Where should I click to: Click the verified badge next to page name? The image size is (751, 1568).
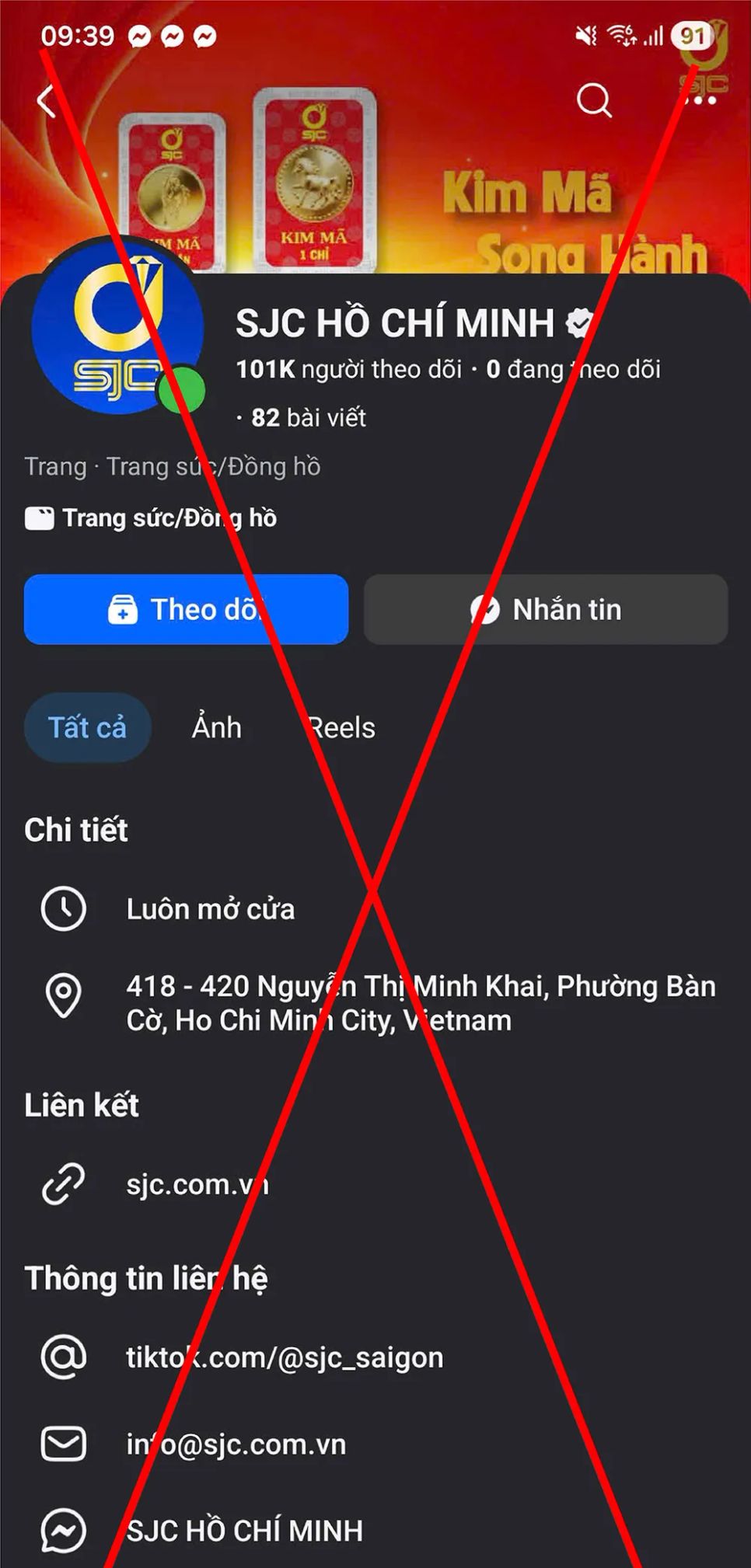(578, 324)
